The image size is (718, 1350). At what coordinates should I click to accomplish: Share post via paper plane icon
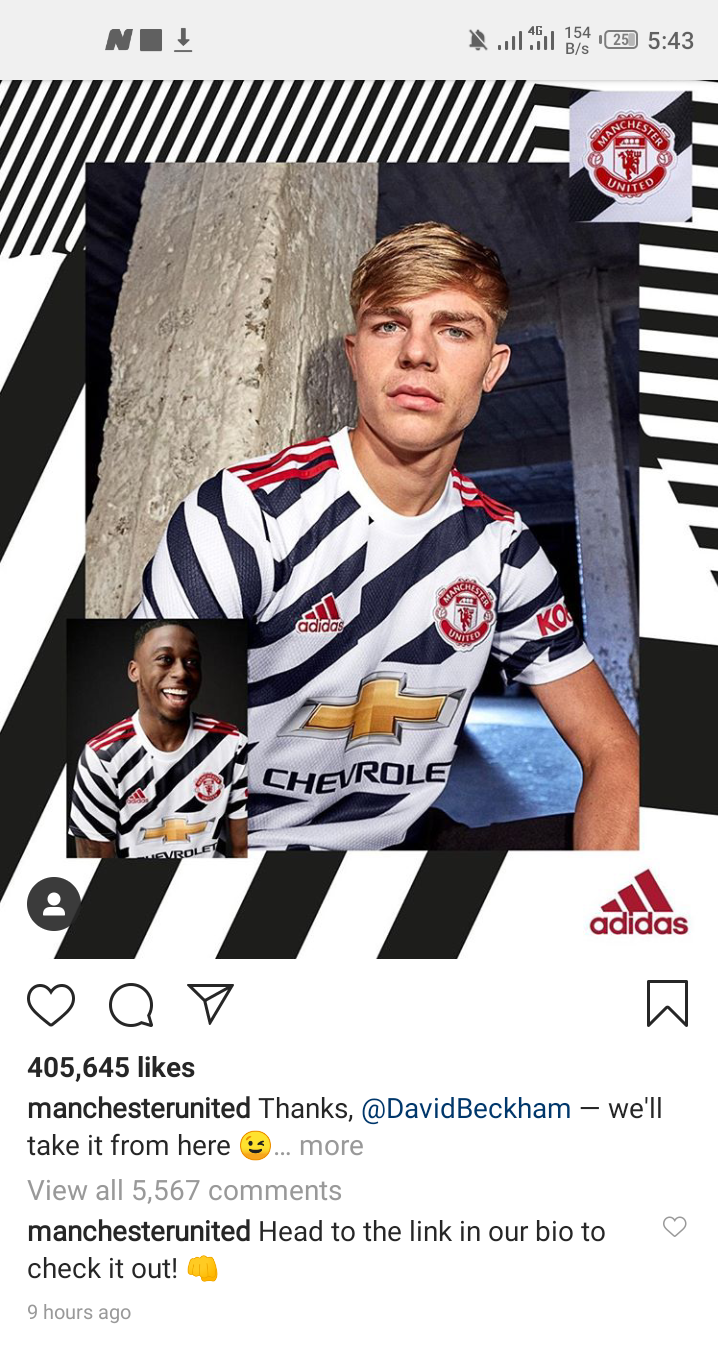tap(210, 1003)
